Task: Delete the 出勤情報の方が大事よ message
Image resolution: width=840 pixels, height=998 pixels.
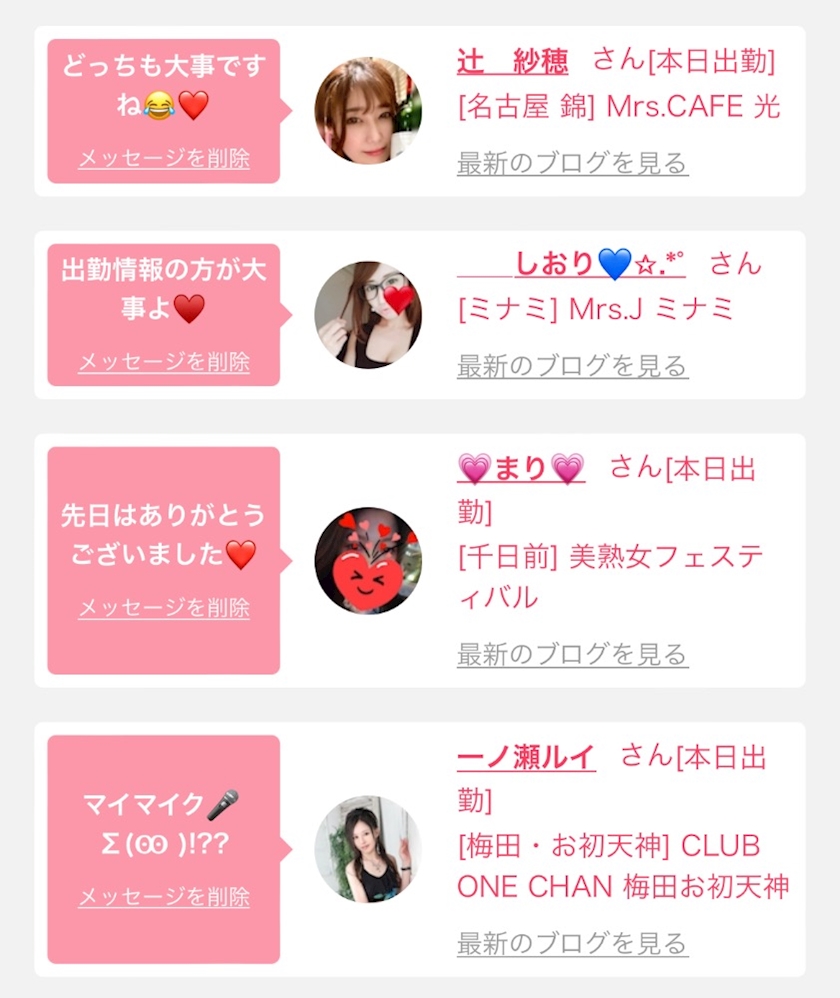Action: (x=164, y=362)
